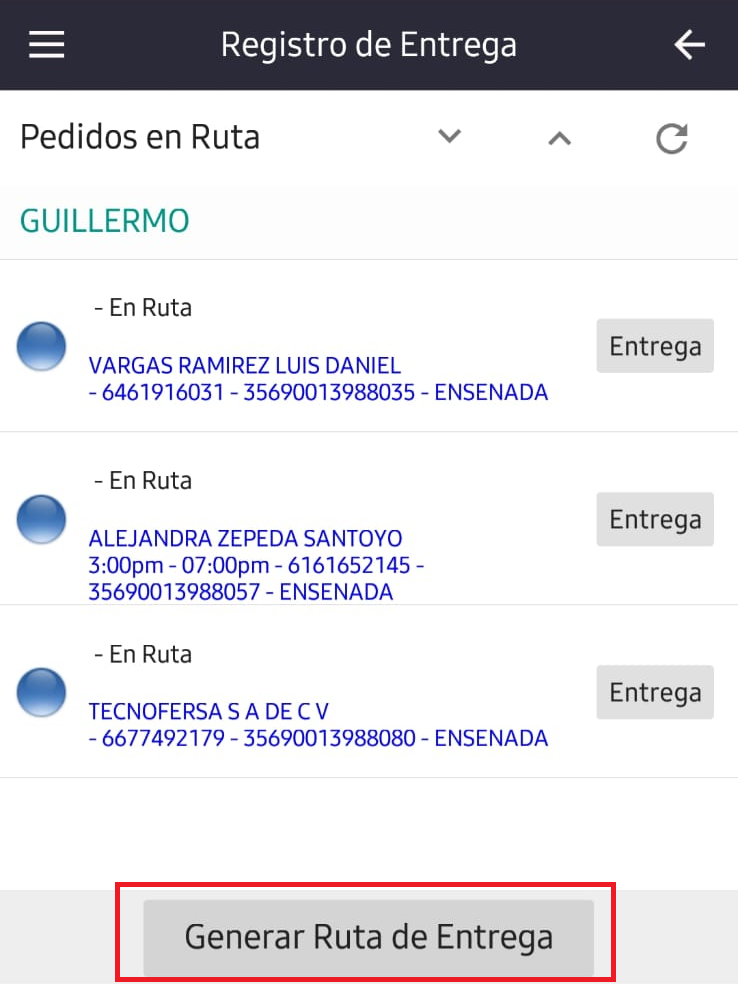Screen dimensions: 738x984
Task: Click the blue status sphere beside TECNOFERSA
Action: 41,692
